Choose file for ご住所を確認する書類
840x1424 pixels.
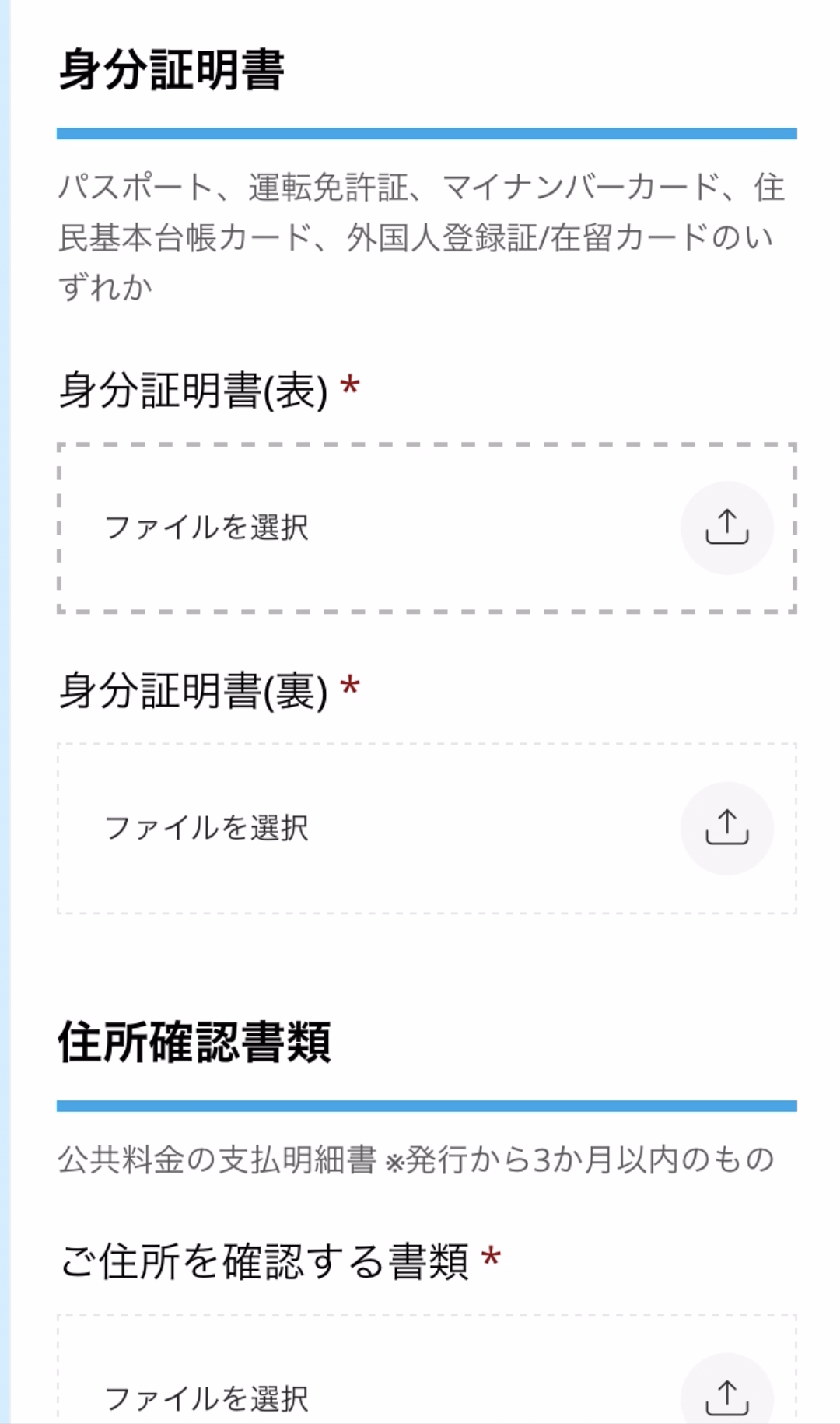[x=427, y=1370]
